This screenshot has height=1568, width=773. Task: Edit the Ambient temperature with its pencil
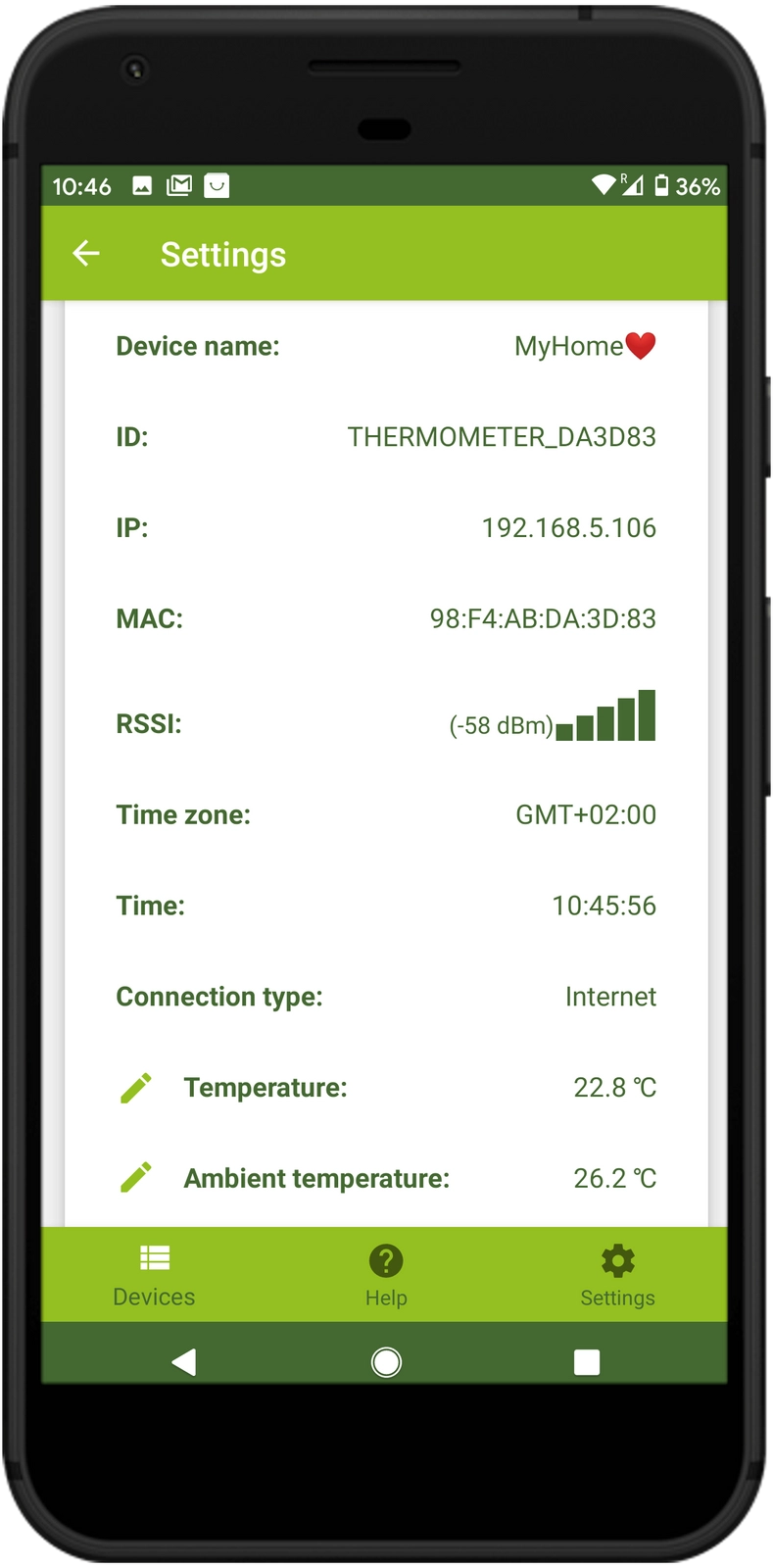(136, 1177)
